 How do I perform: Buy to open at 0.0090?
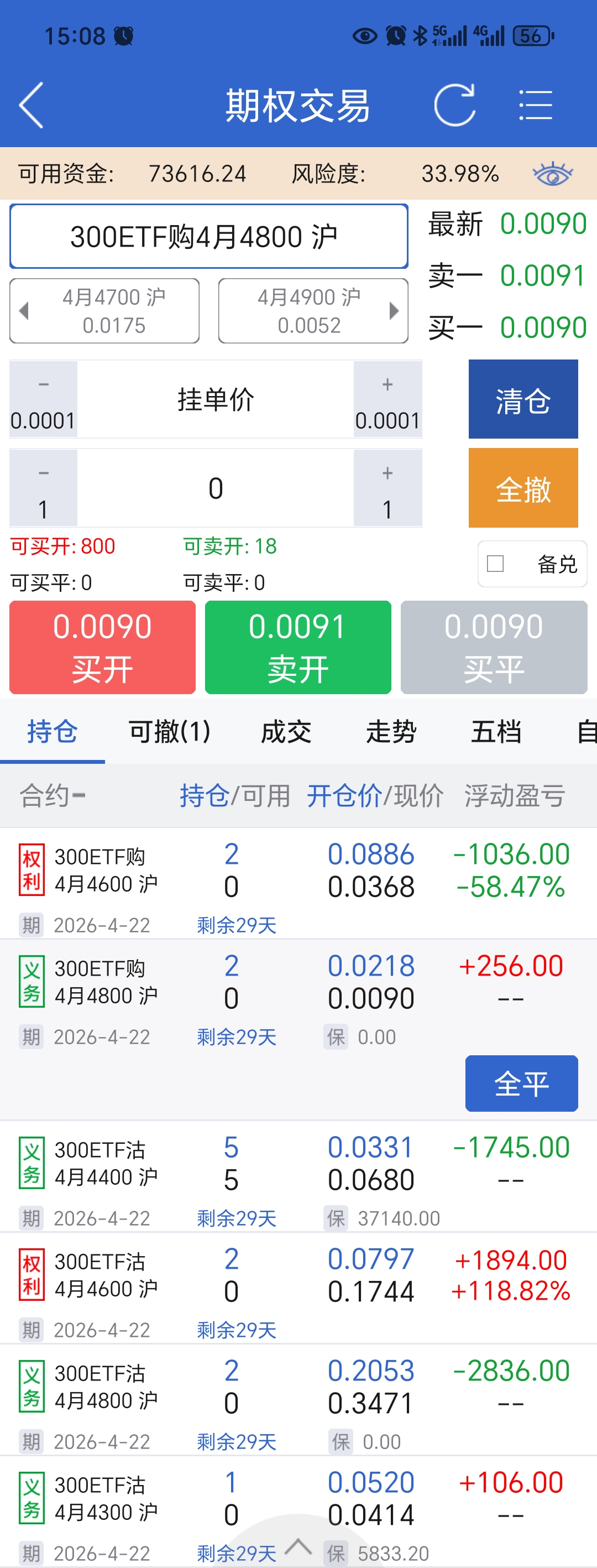[x=102, y=647]
